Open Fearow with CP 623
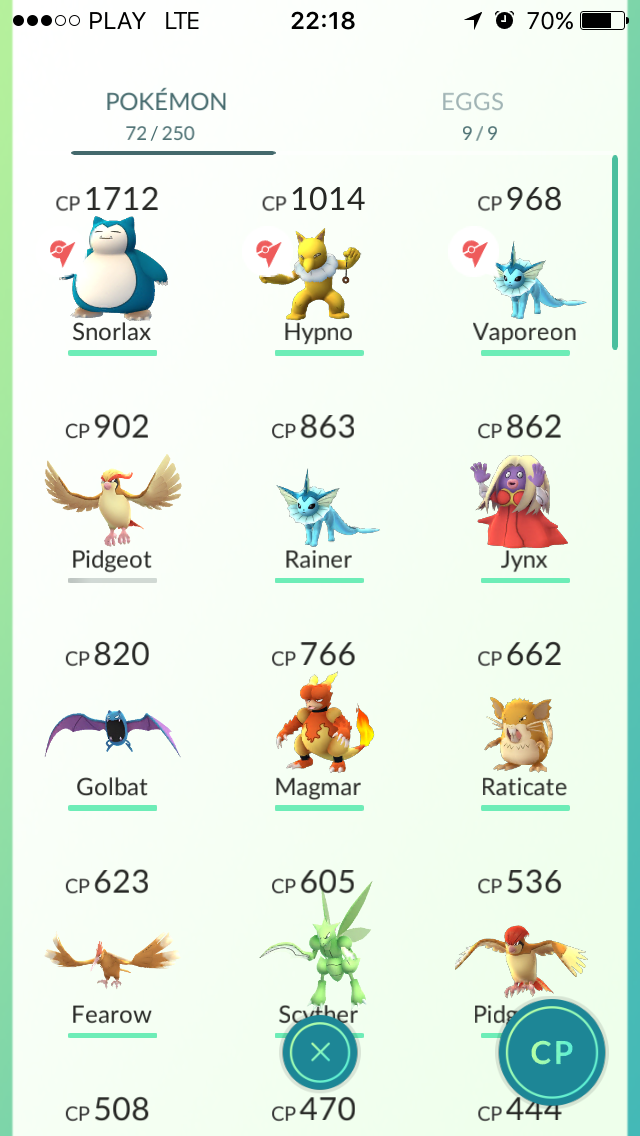This screenshot has height=1136, width=640. point(113,953)
